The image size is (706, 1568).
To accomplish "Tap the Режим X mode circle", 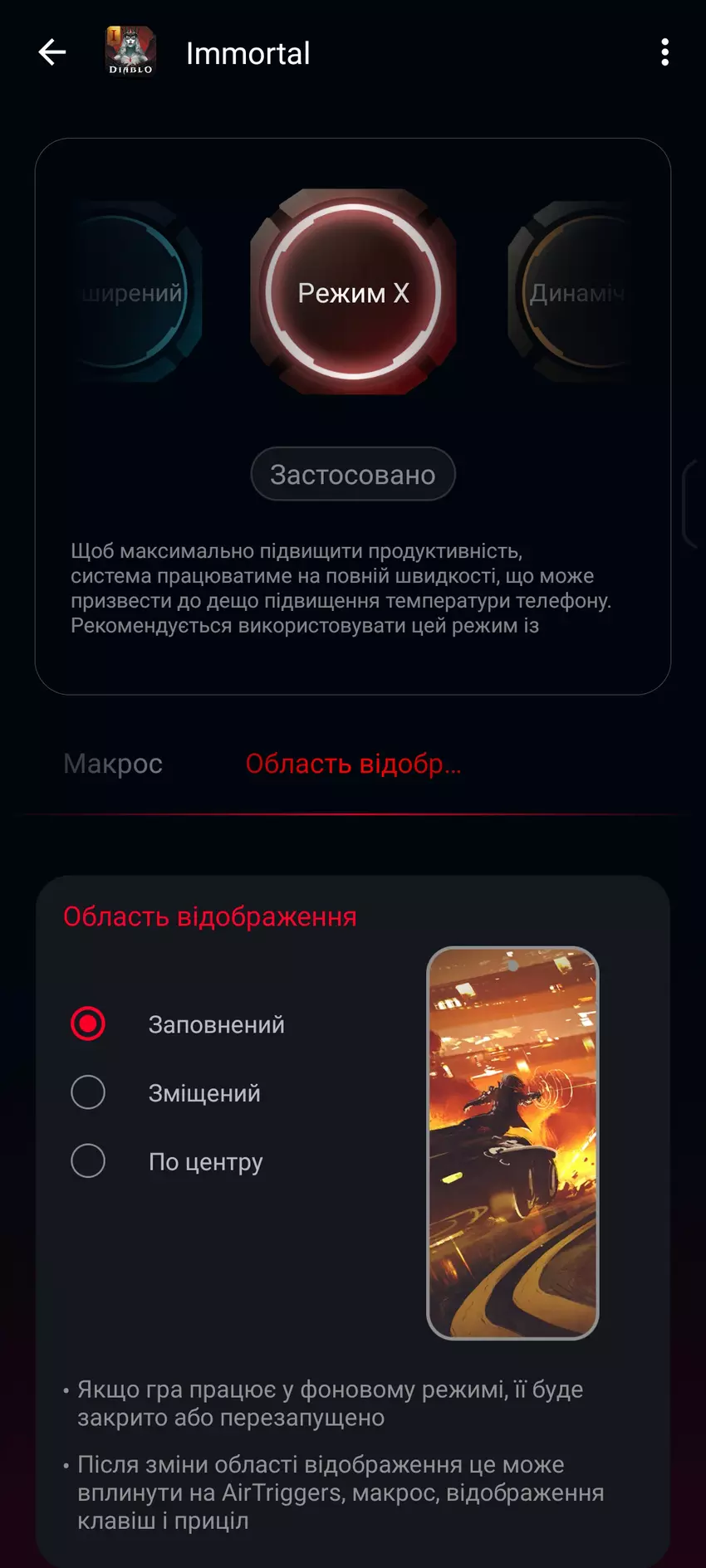I will pos(353,292).
